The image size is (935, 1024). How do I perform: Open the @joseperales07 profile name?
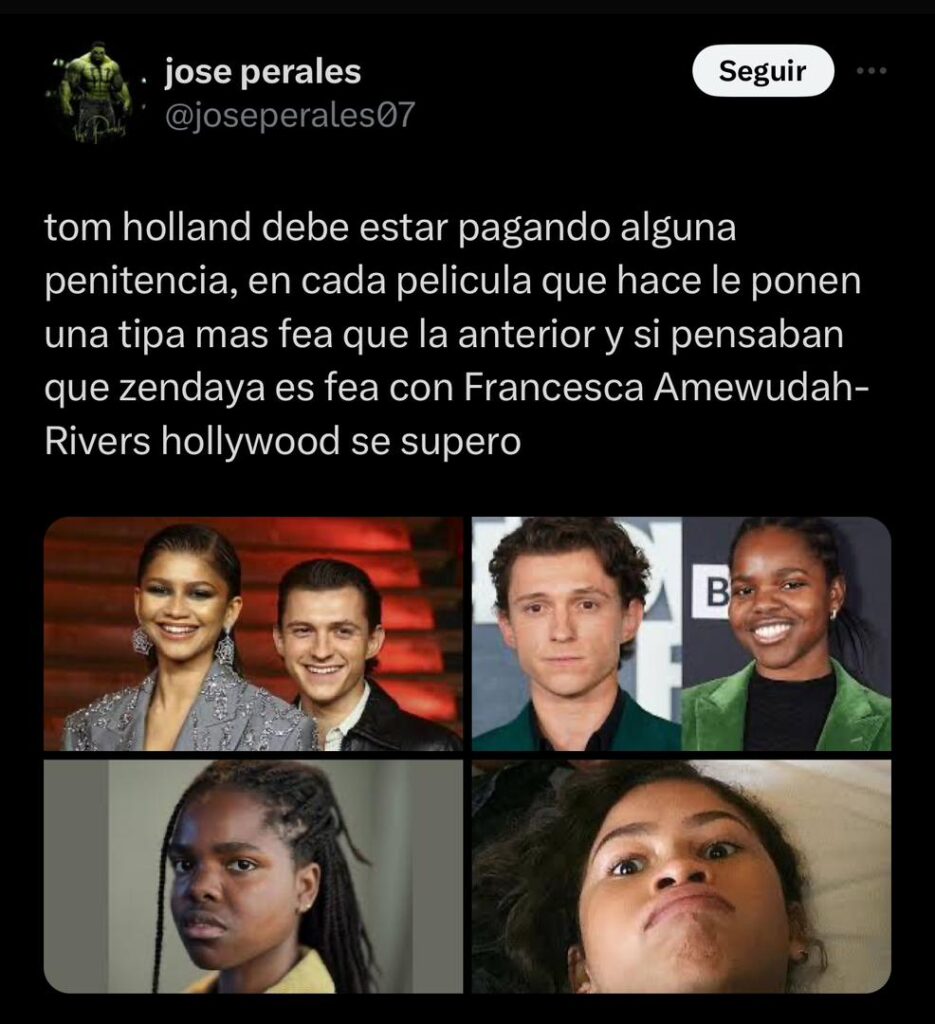[x=287, y=116]
